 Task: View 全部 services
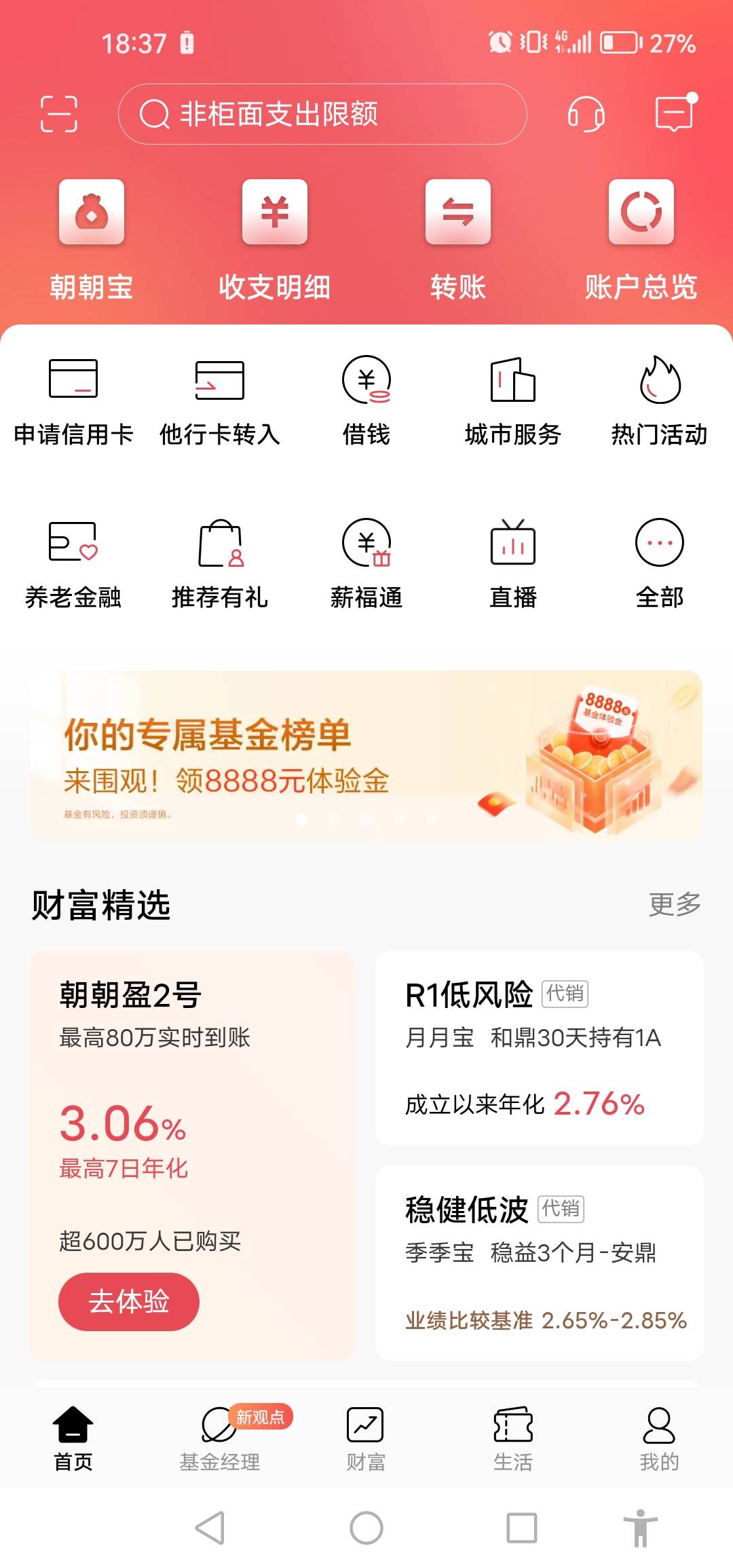660,563
